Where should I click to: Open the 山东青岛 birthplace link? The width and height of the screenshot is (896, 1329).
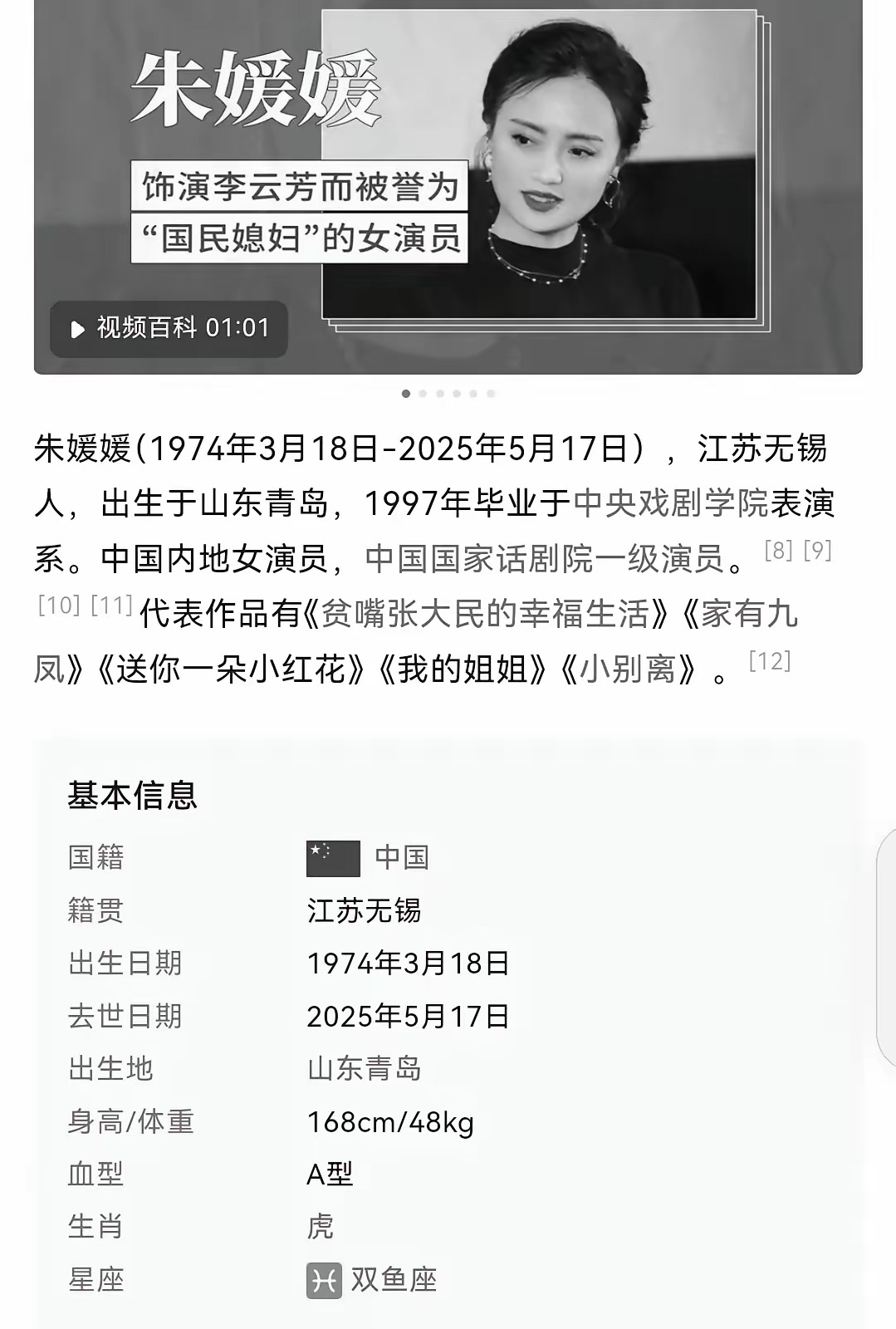[x=364, y=1069]
